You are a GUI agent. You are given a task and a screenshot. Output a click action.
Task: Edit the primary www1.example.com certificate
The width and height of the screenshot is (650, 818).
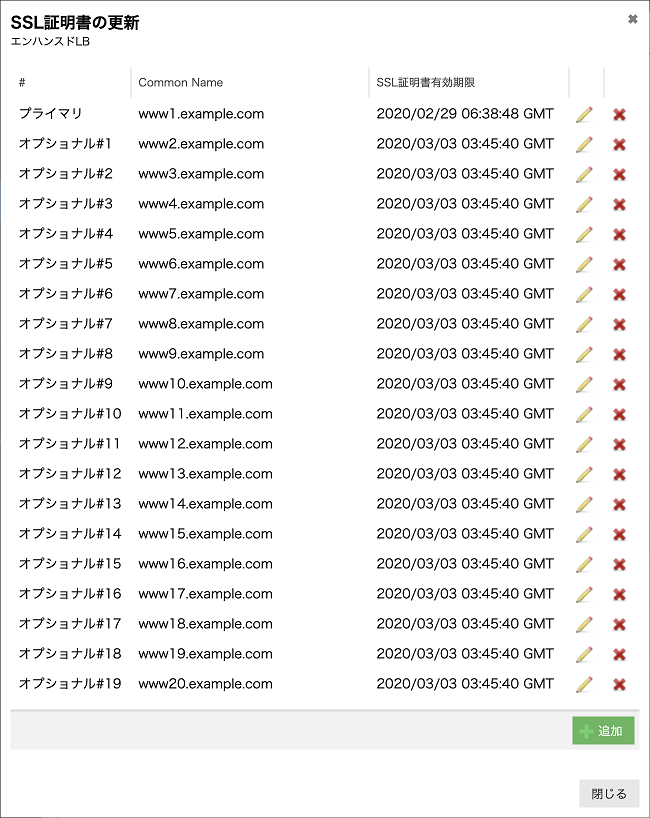(584, 114)
